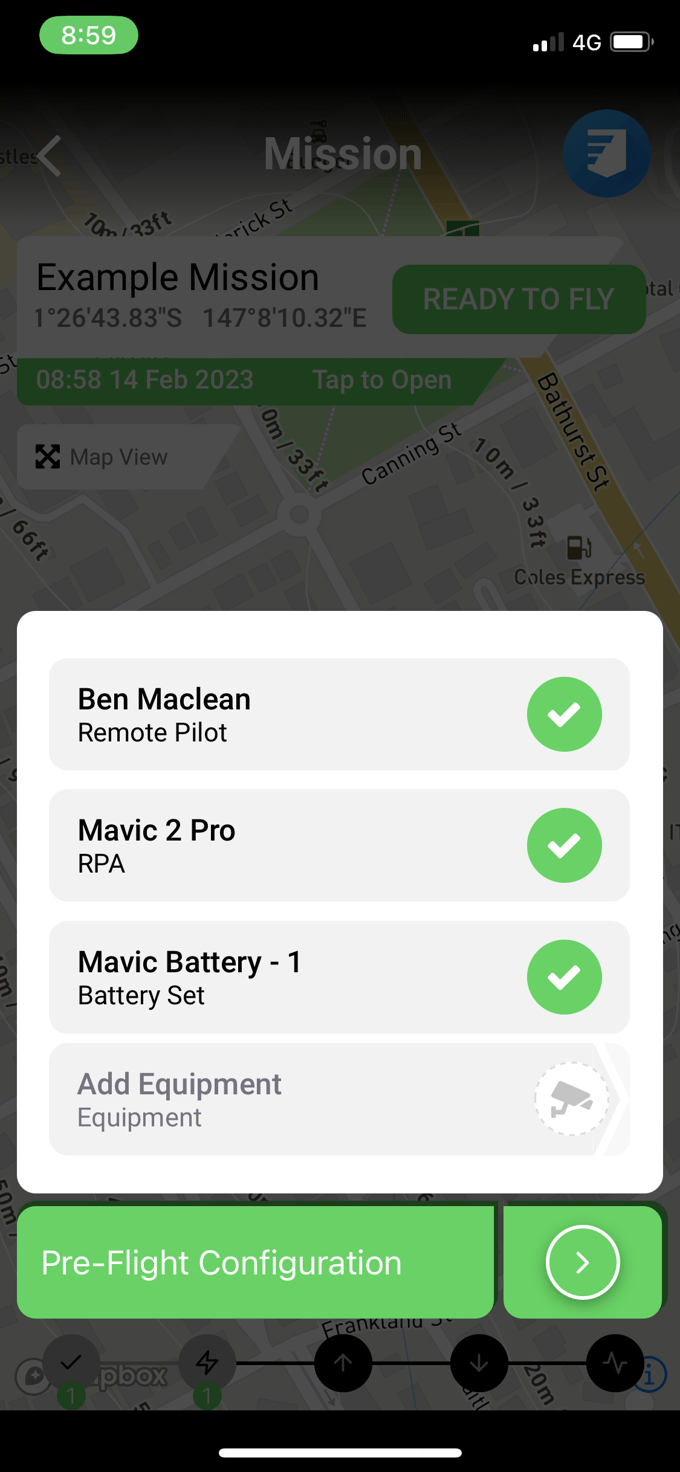Tap the READY TO FLY button
Screen dimensions: 680x1472
click(x=518, y=299)
